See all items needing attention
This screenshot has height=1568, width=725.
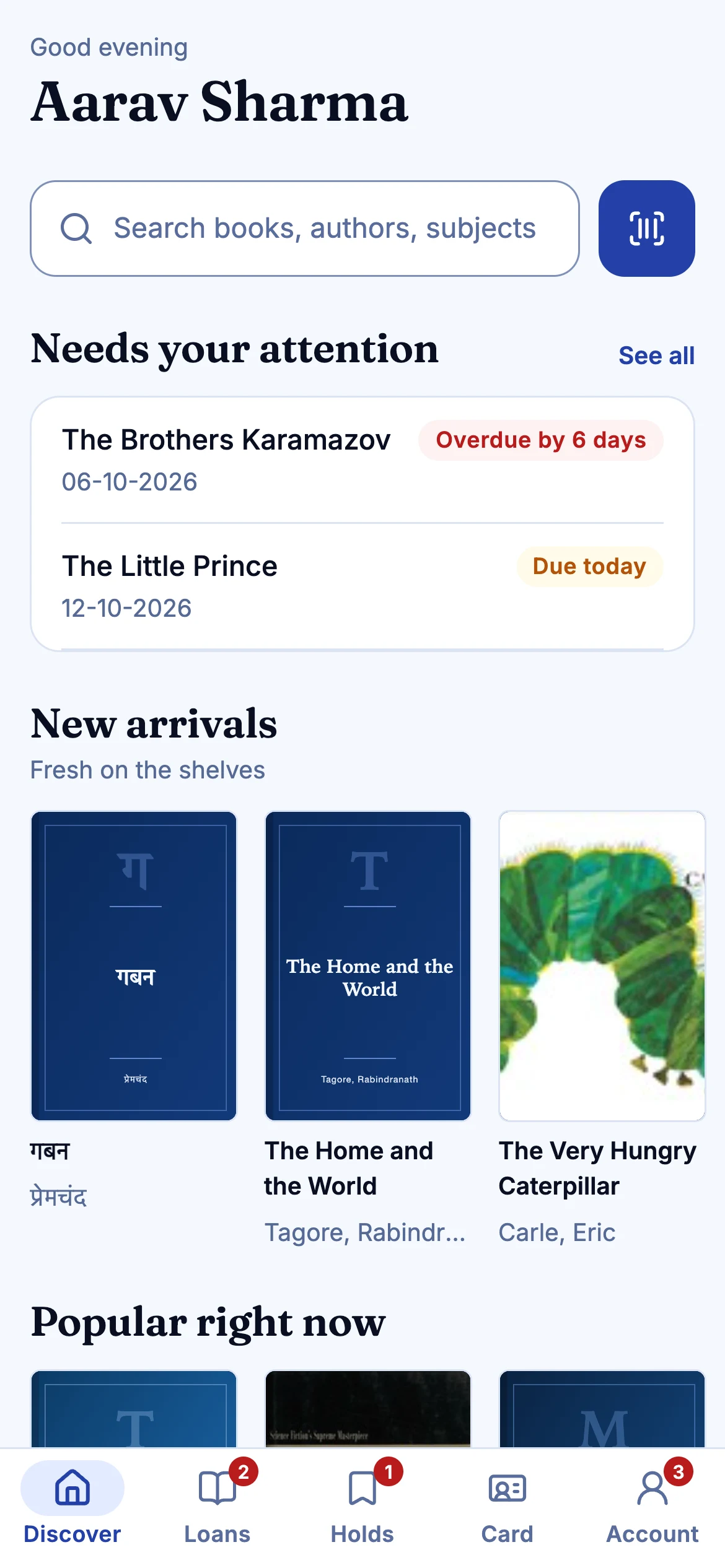[656, 355]
